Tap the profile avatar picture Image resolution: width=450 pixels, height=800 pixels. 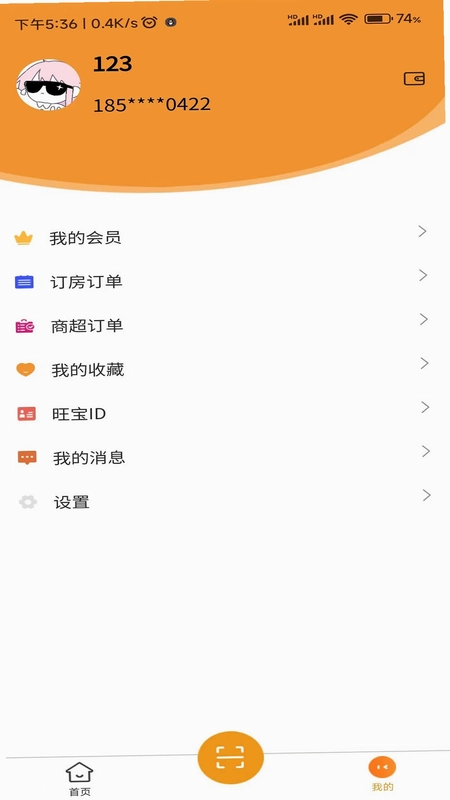48,85
